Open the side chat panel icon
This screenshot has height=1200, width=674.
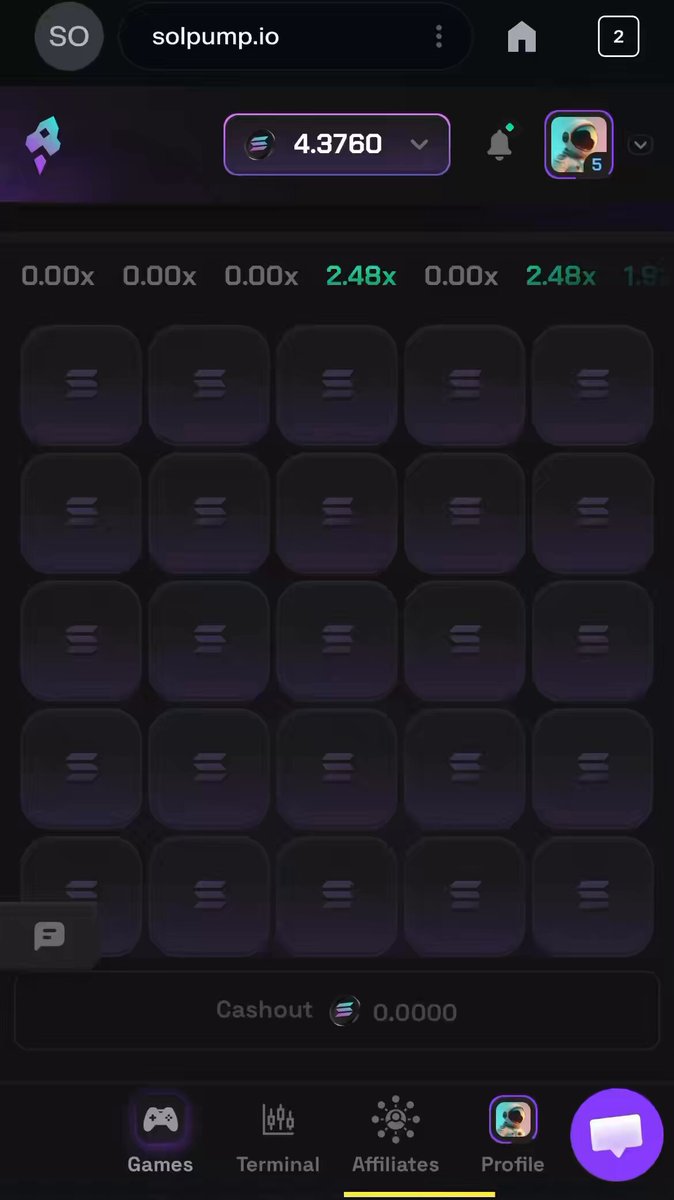49,936
